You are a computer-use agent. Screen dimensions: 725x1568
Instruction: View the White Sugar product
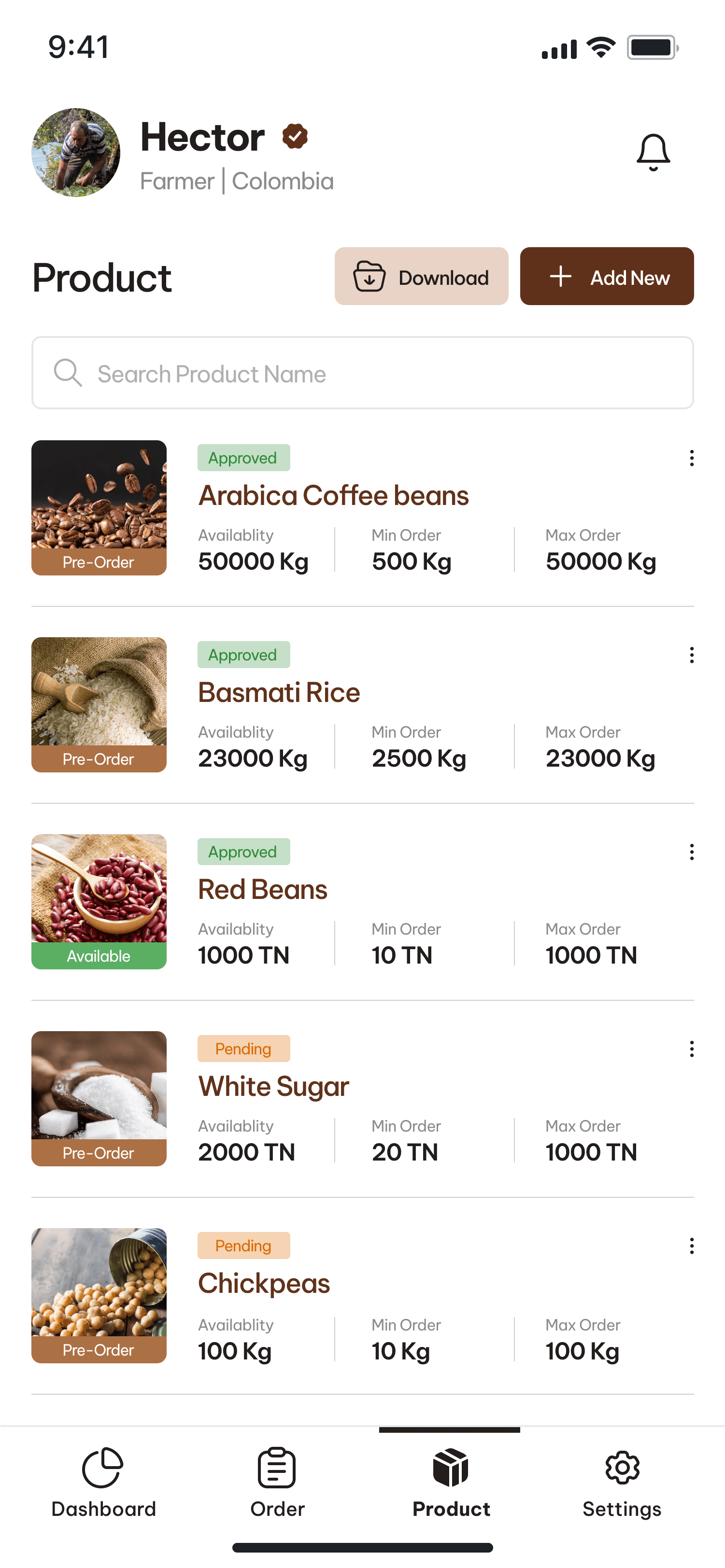pos(273,1087)
